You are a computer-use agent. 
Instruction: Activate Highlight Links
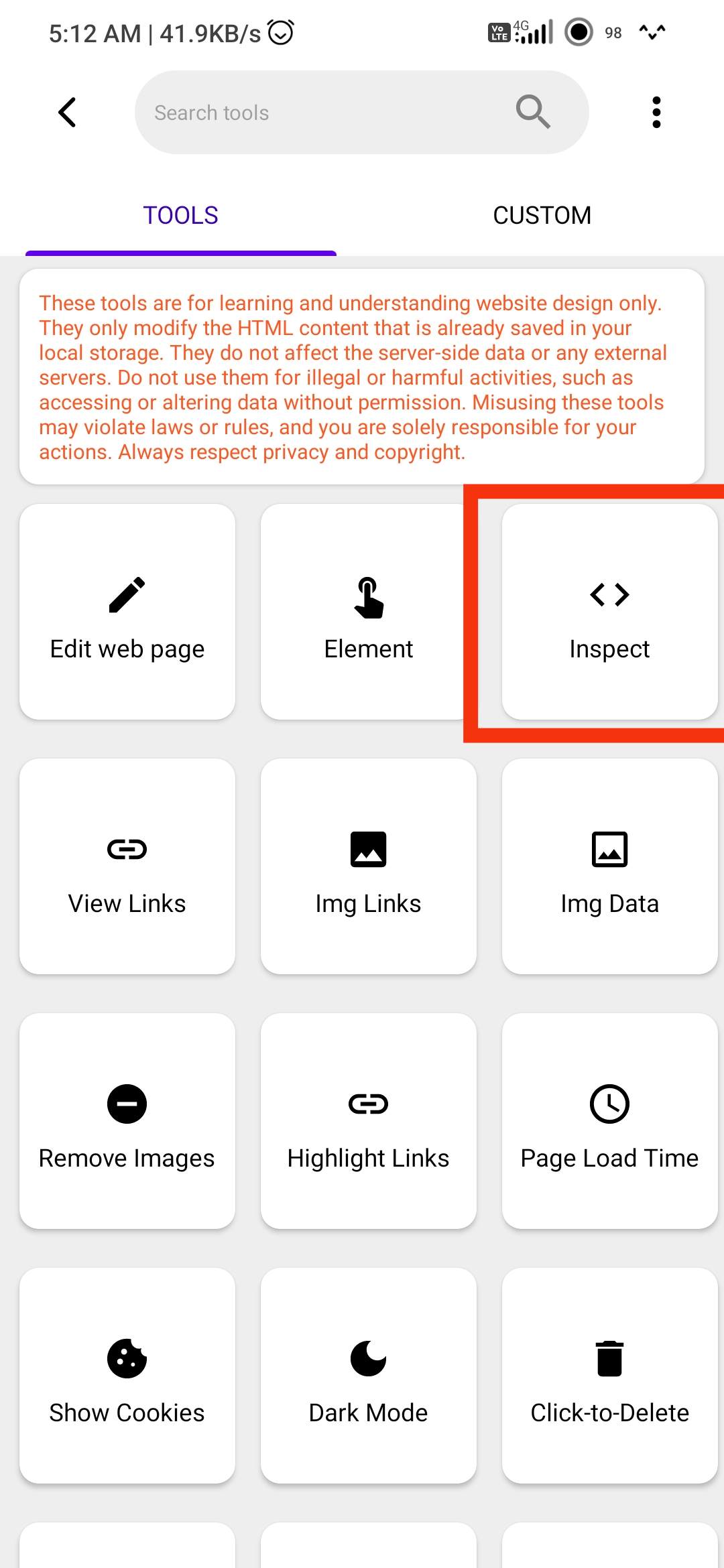pyautogui.click(x=368, y=1121)
